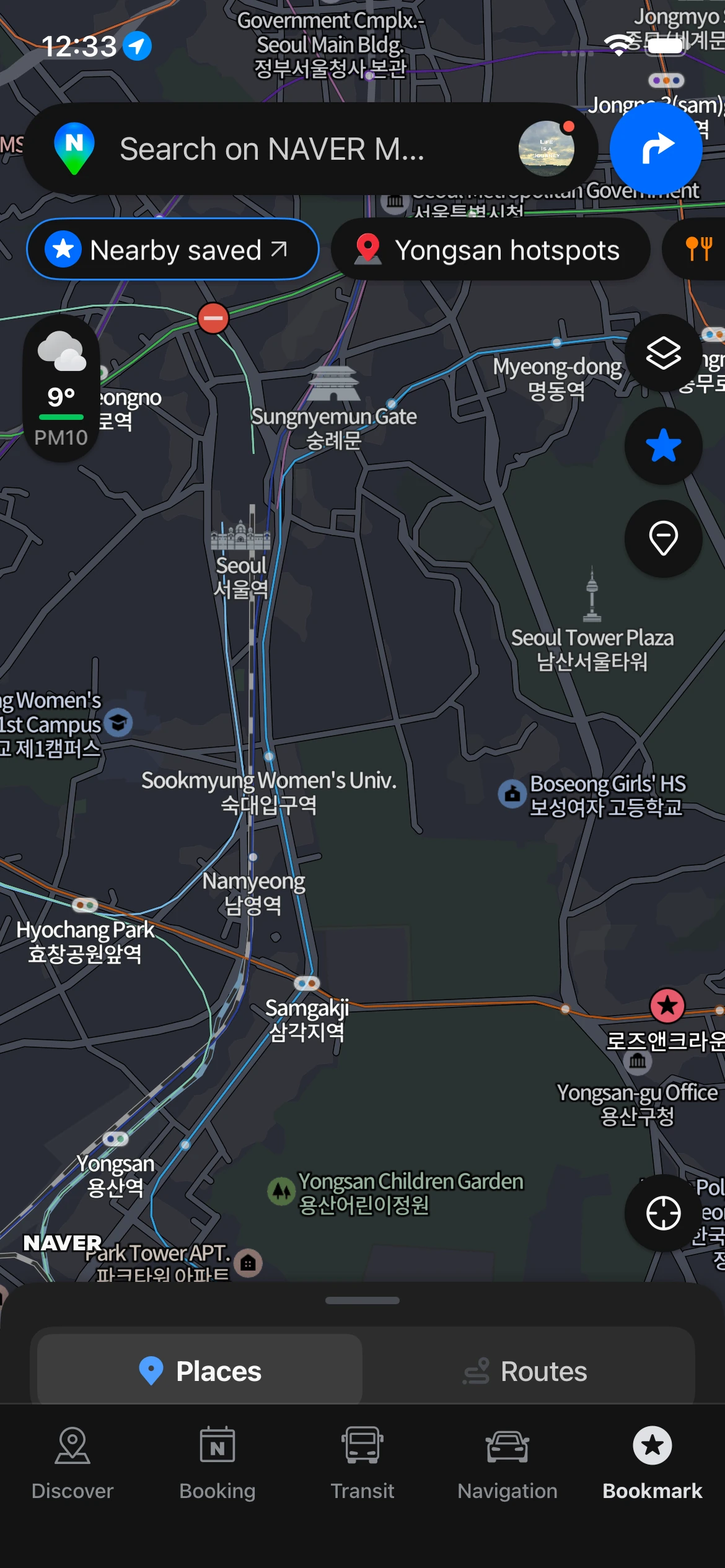The image size is (725, 1568).
Task: Toggle saved favorites with the star button
Action: (x=662, y=446)
